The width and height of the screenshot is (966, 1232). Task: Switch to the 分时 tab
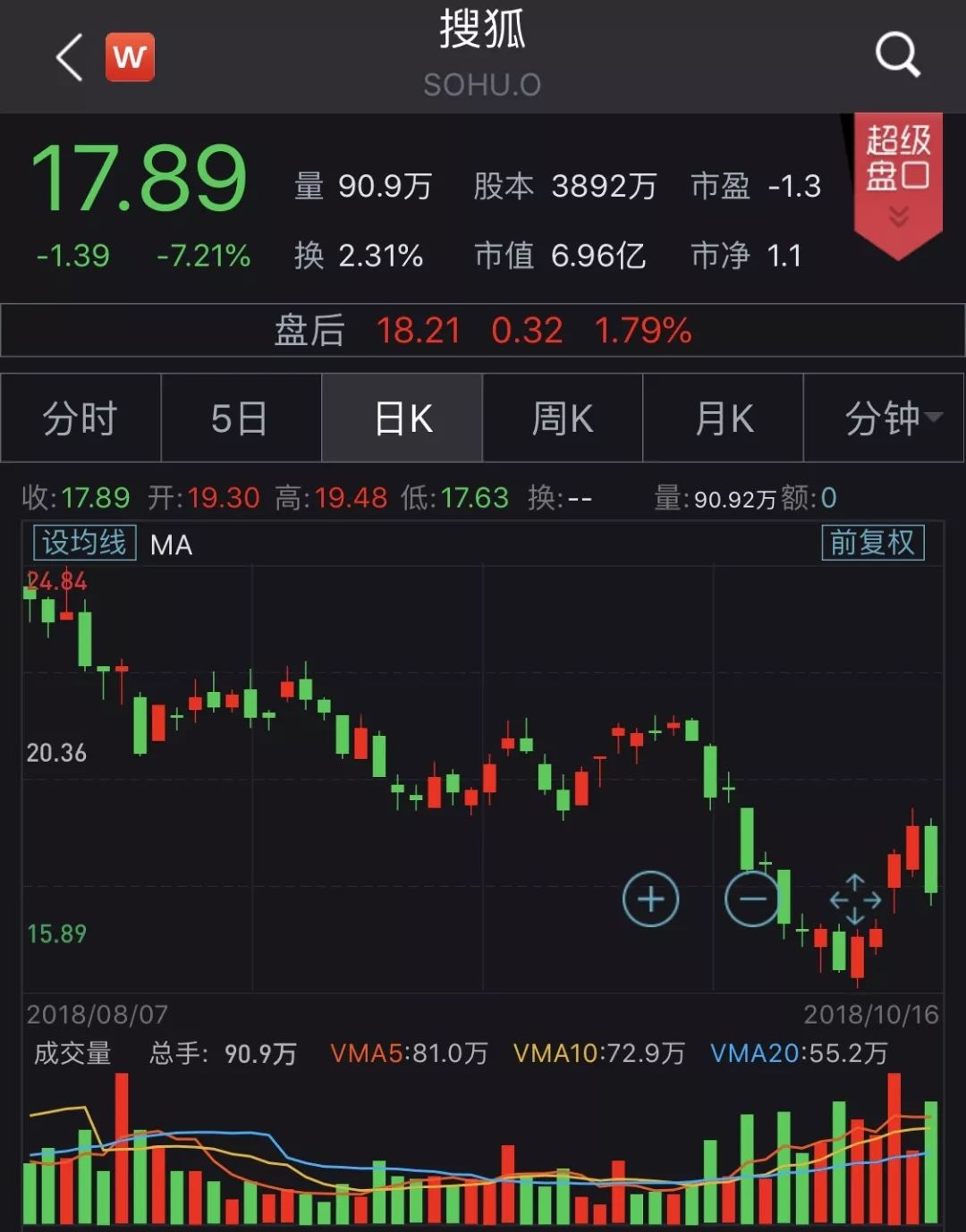80,418
